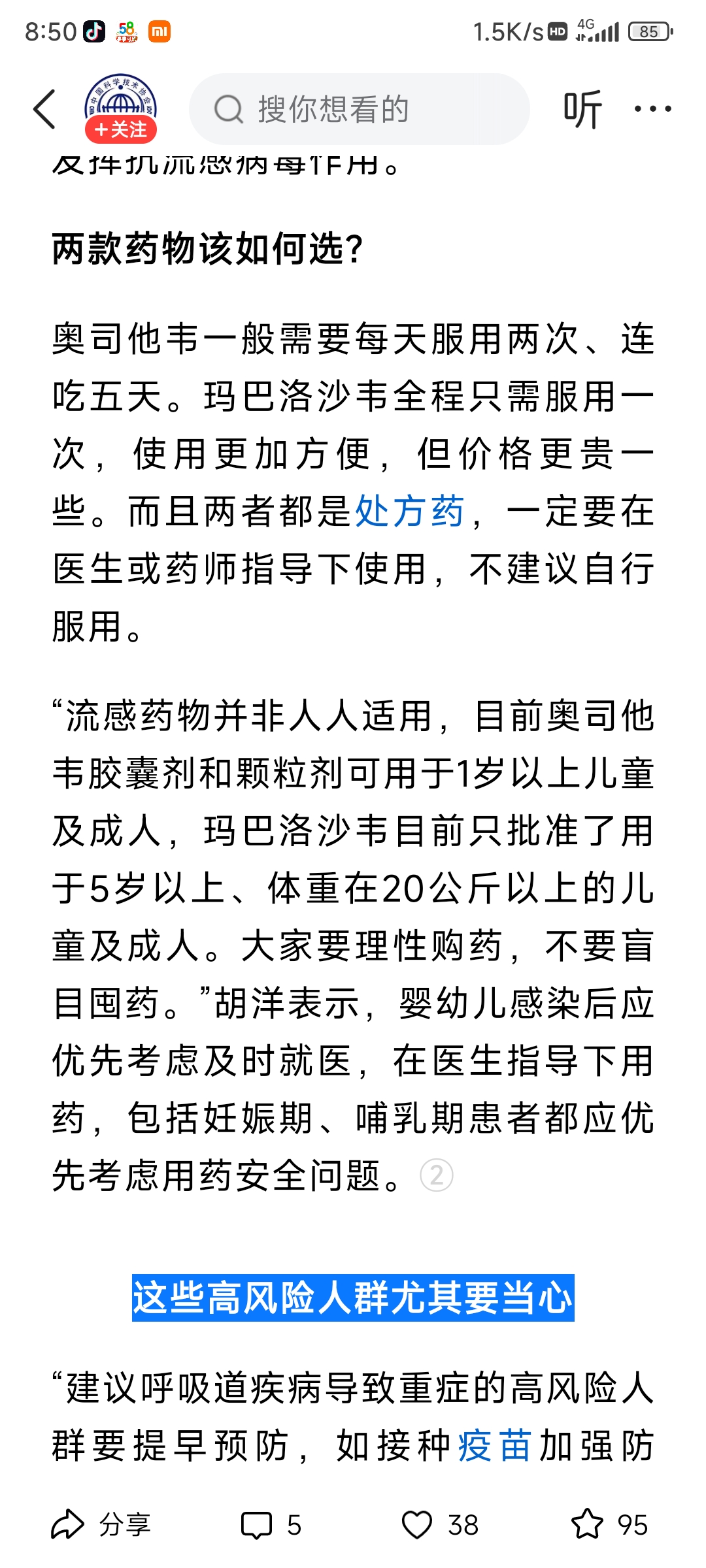Like this article with the heart
Viewport: 706px width, 1568px height.
(x=440, y=1525)
